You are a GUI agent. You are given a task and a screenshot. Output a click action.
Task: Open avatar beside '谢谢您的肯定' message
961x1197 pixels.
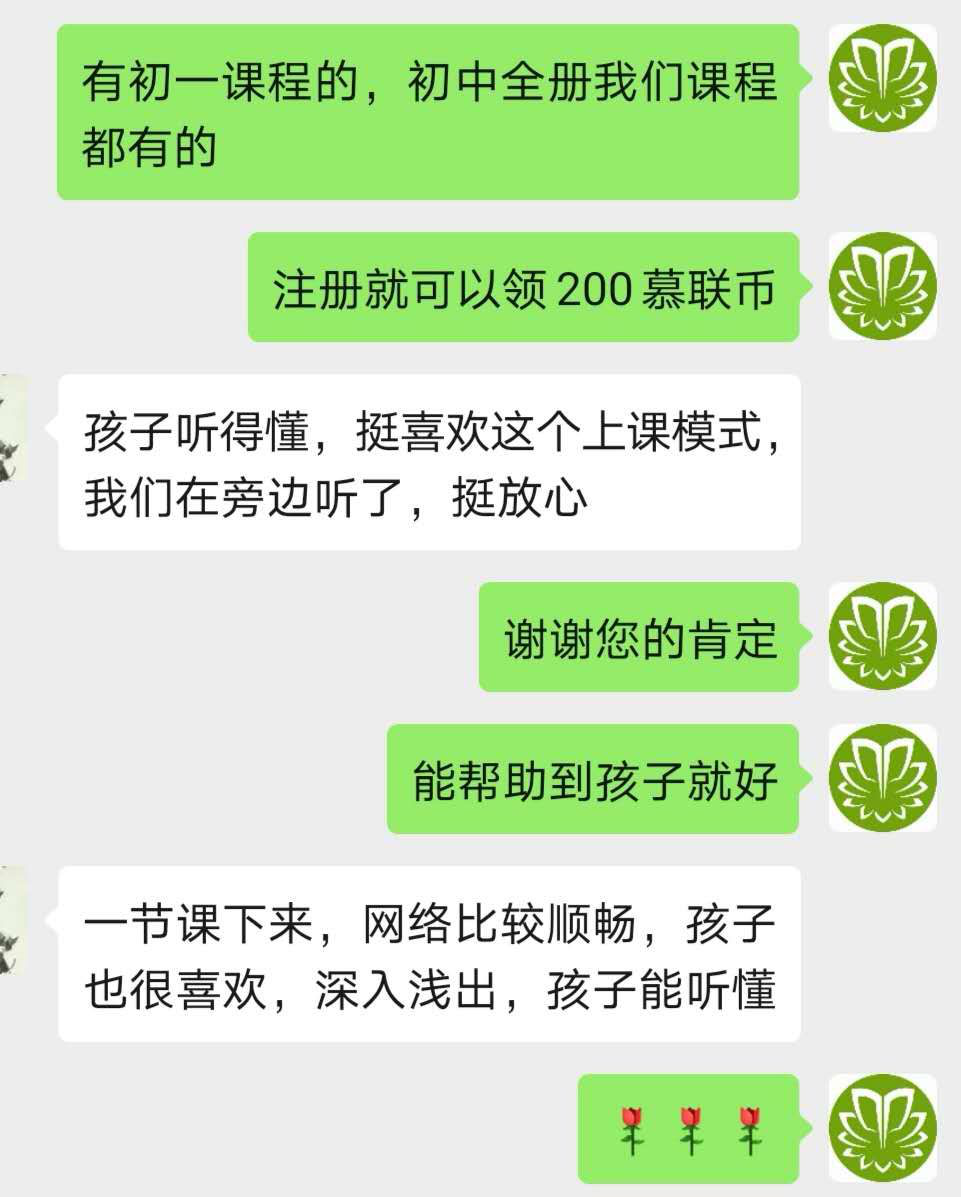882,636
